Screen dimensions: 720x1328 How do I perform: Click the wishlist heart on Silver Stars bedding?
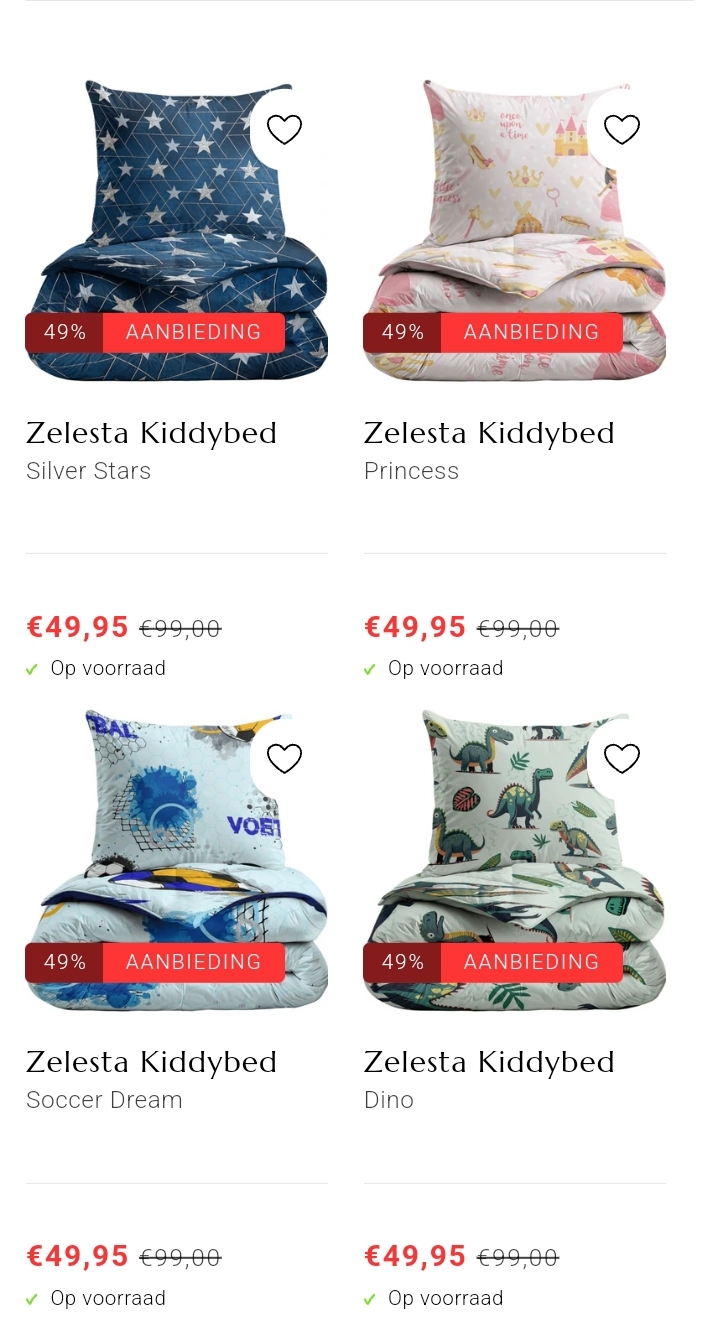coord(284,129)
